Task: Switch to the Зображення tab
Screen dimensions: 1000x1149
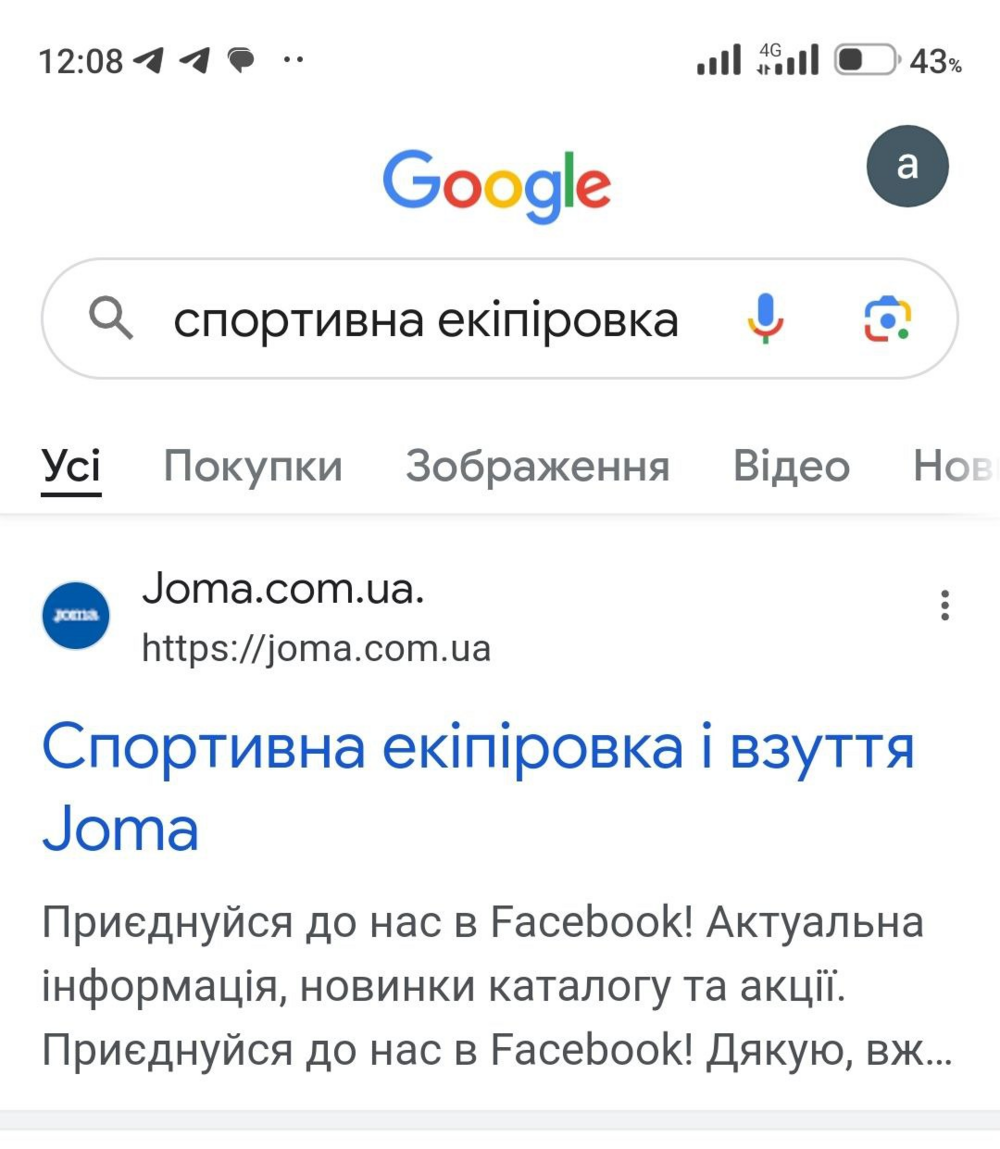Action: pyautogui.click(x=537, y=466)
